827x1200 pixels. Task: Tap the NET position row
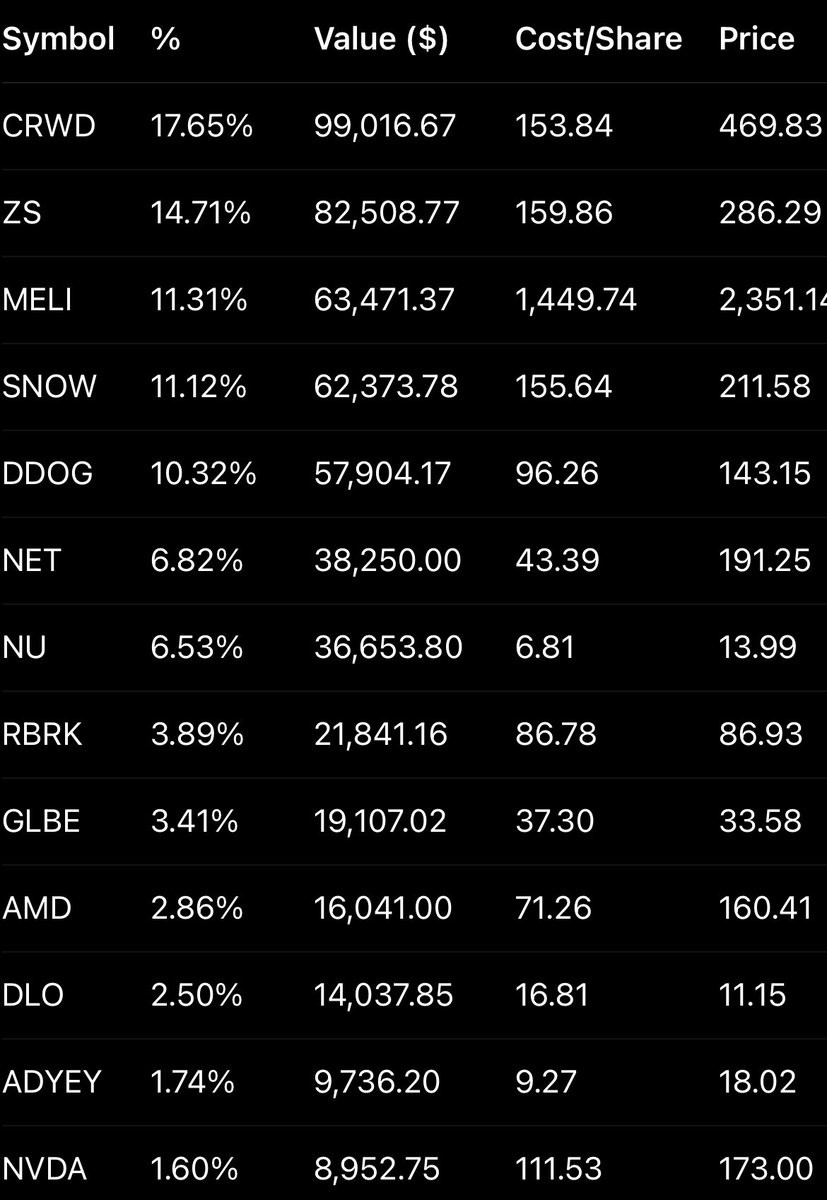tap(413, 561)
